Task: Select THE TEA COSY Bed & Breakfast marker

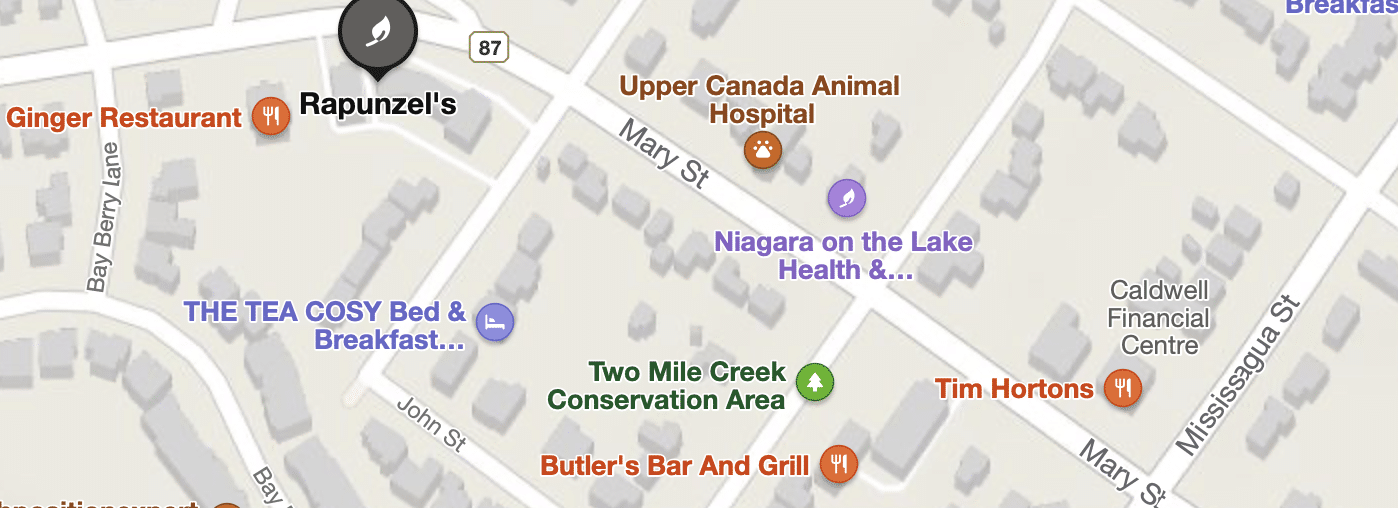Action: (494, 322)
